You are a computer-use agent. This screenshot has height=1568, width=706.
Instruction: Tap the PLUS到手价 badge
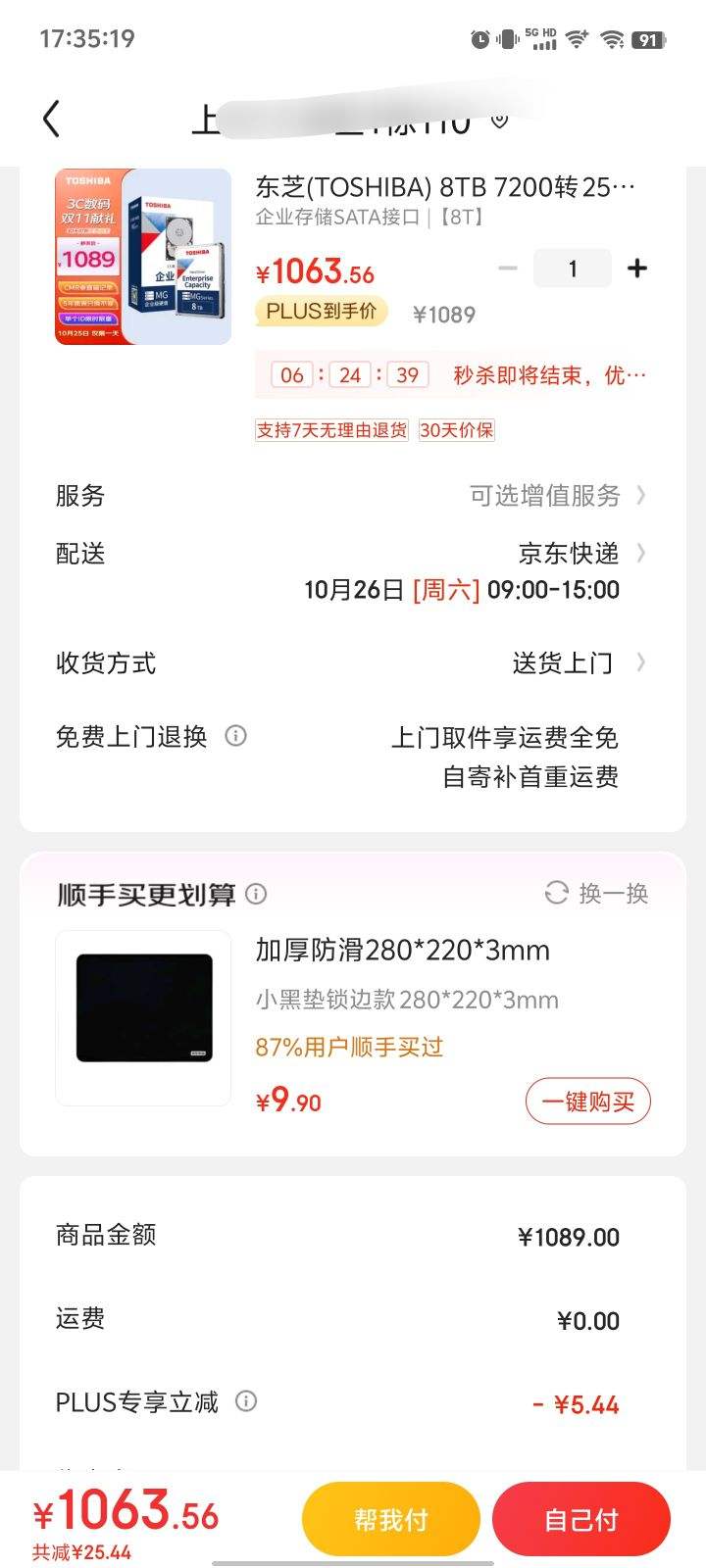coord(320,314)
